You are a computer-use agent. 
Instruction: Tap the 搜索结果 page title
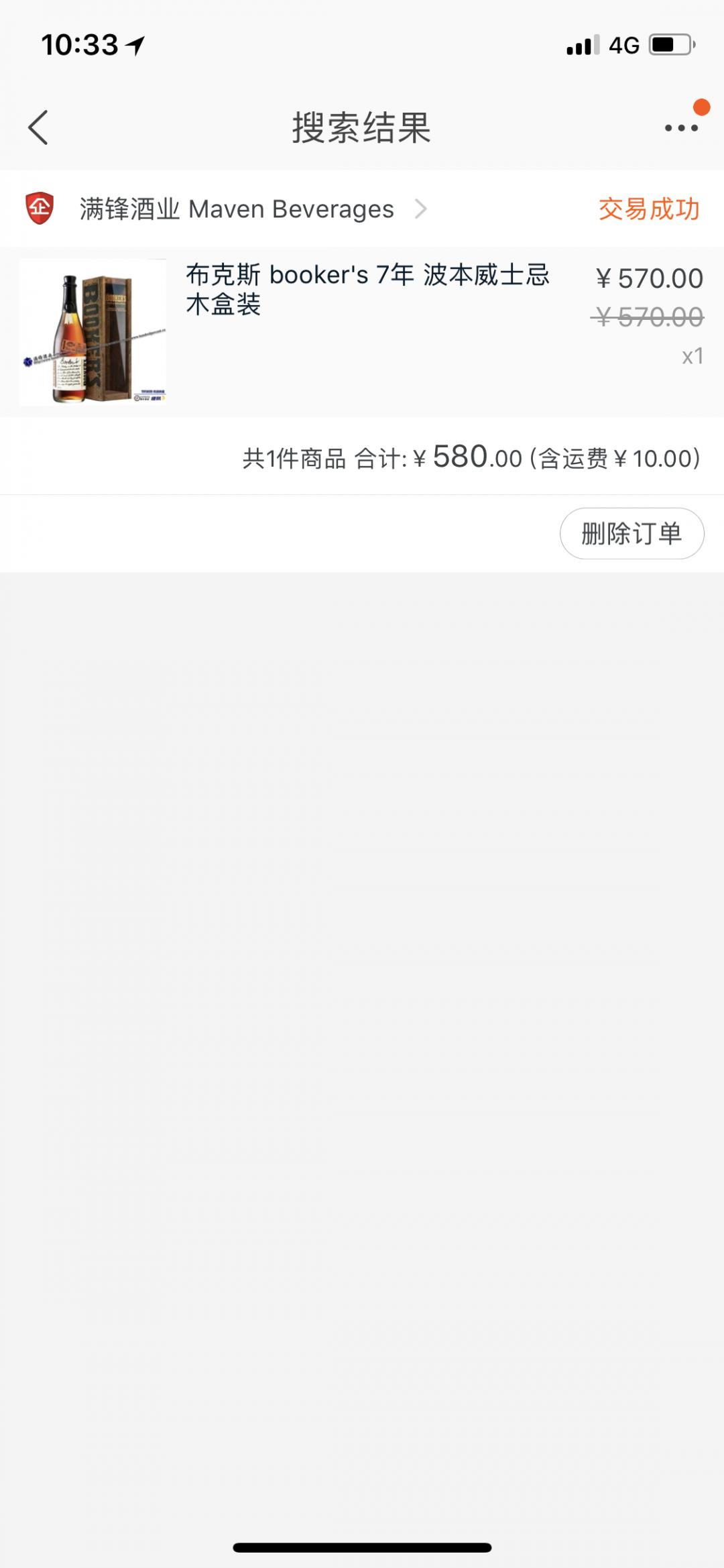[362, 126]
